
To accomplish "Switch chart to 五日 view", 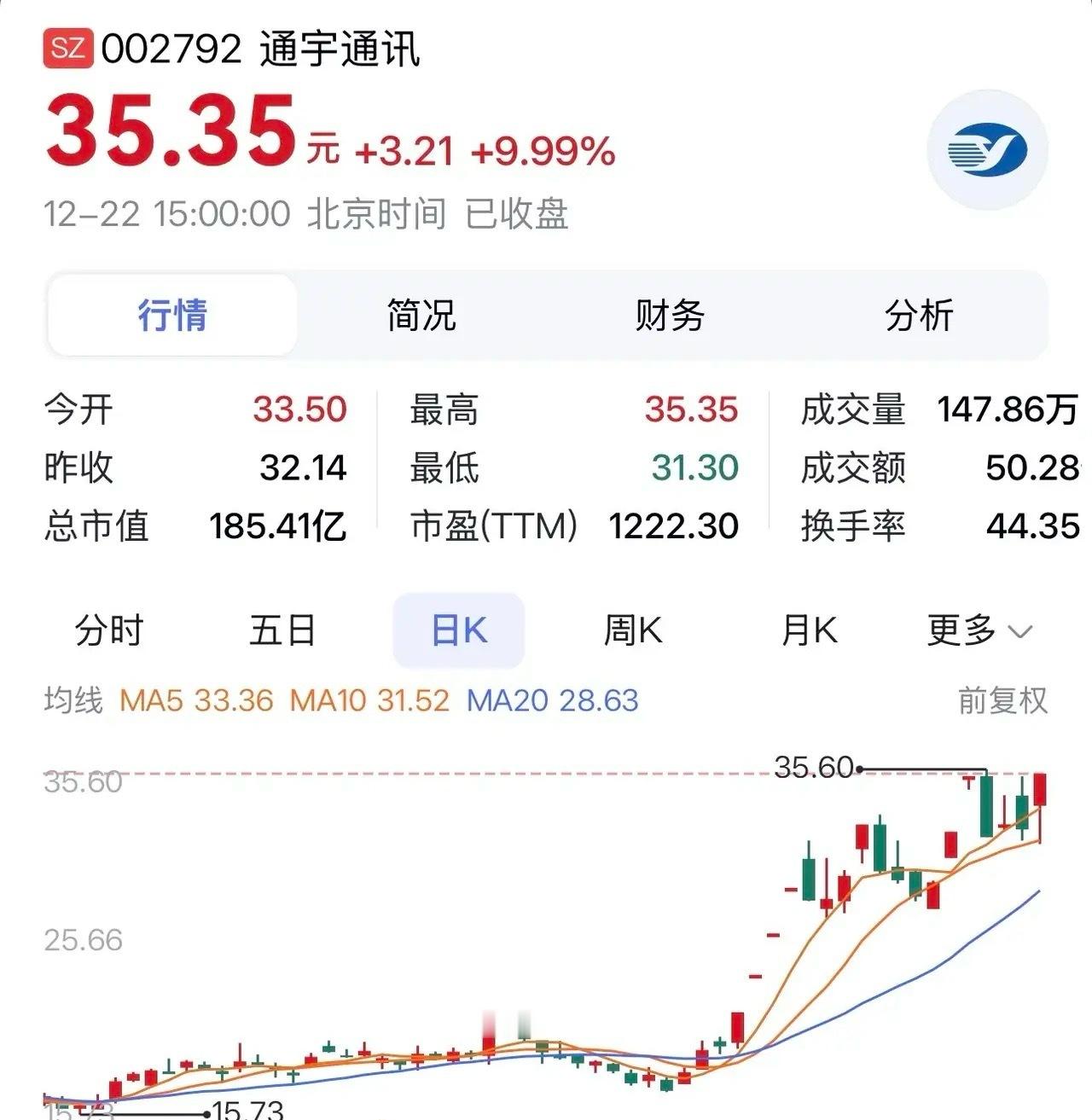I will point(282,631).
